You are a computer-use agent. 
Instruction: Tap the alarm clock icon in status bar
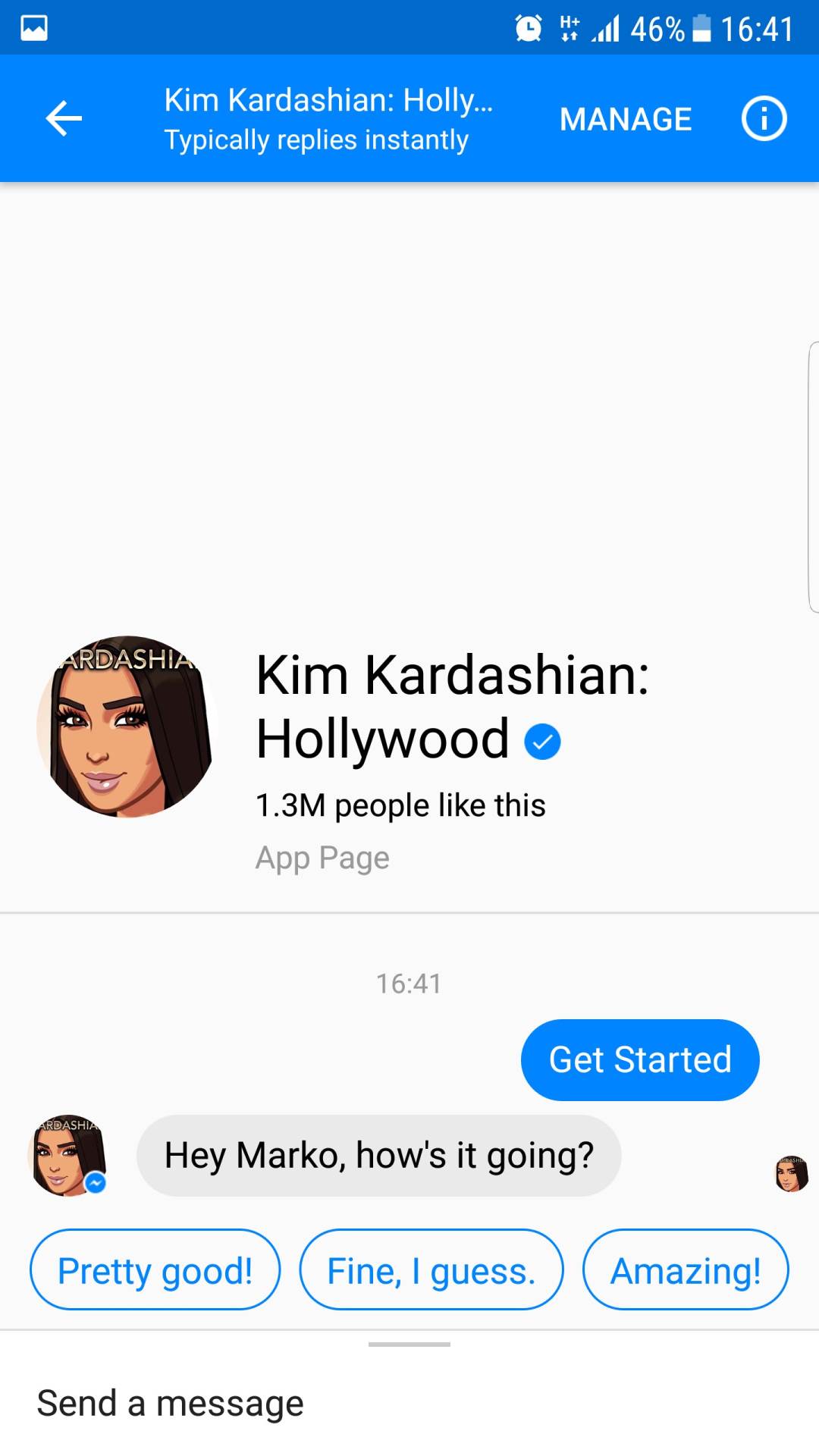pos(529,27)
